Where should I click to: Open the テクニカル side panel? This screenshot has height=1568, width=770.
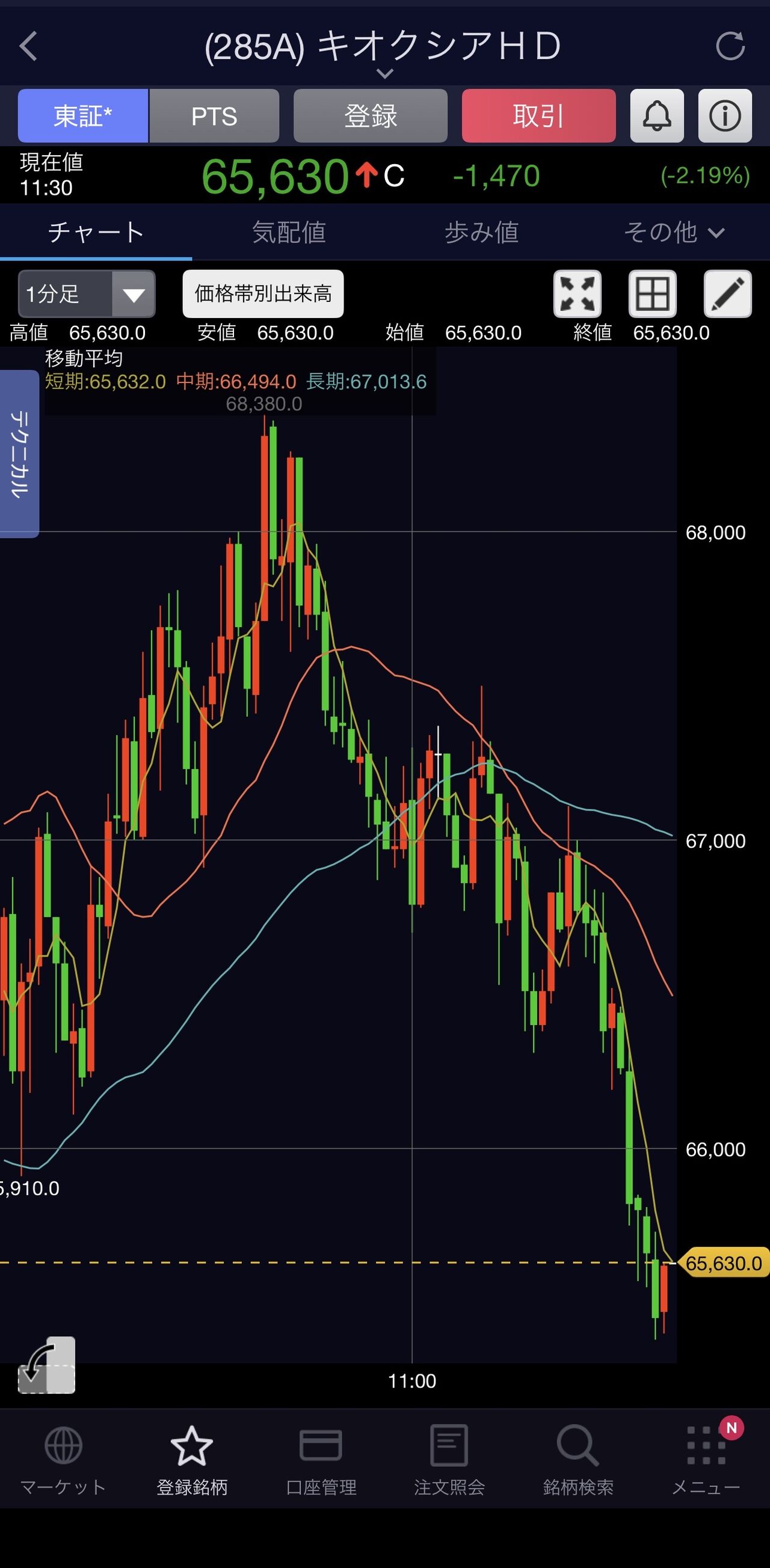tap(19, 454)
